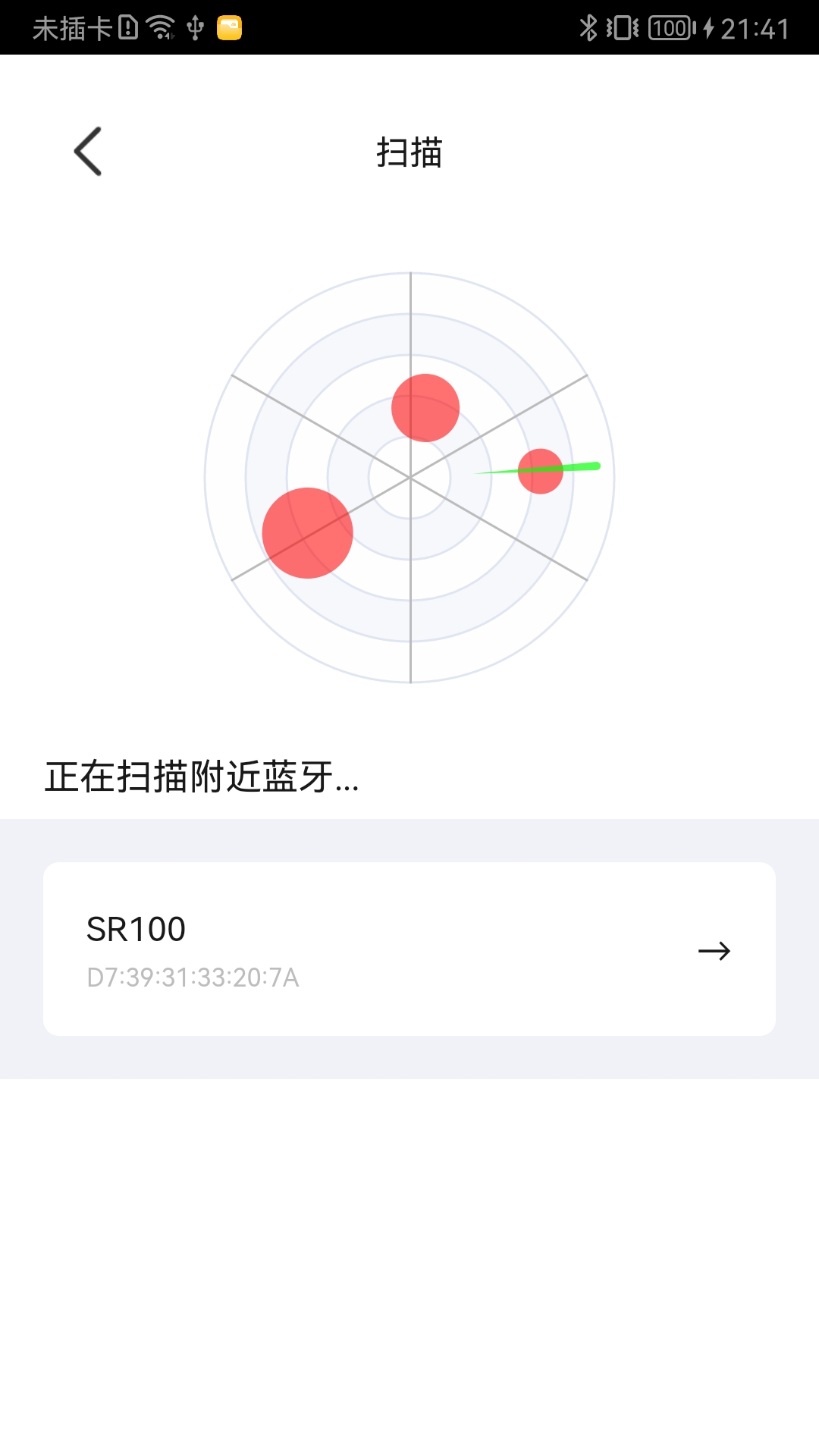Select the small red dot near the green needle

541,471
